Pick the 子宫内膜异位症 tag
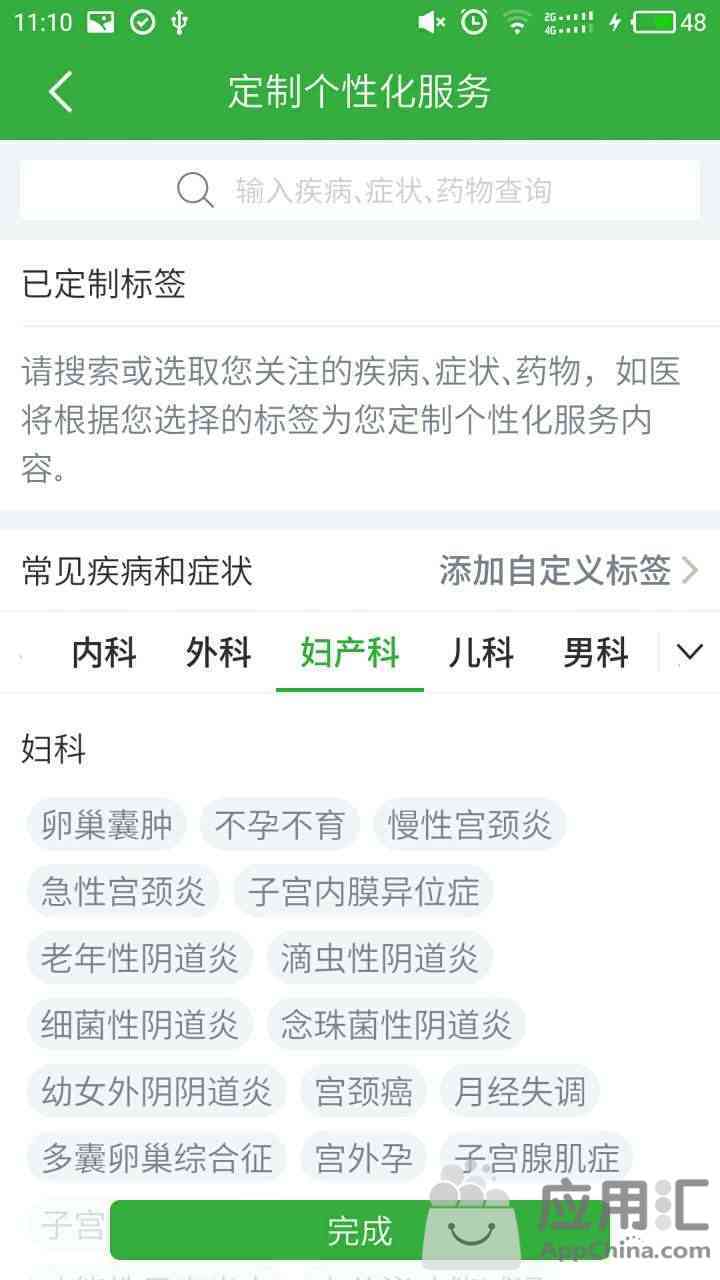Image resolution: width=720 pixels, height=1280 pixels. (x=364, y=891)
